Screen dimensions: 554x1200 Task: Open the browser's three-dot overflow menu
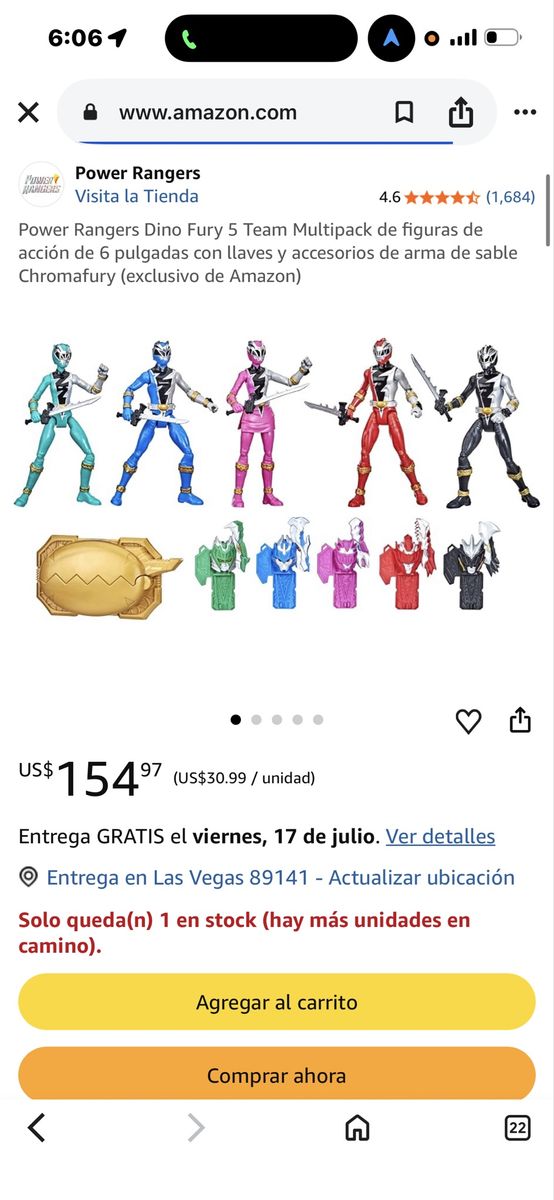click(x=525, y=112)
